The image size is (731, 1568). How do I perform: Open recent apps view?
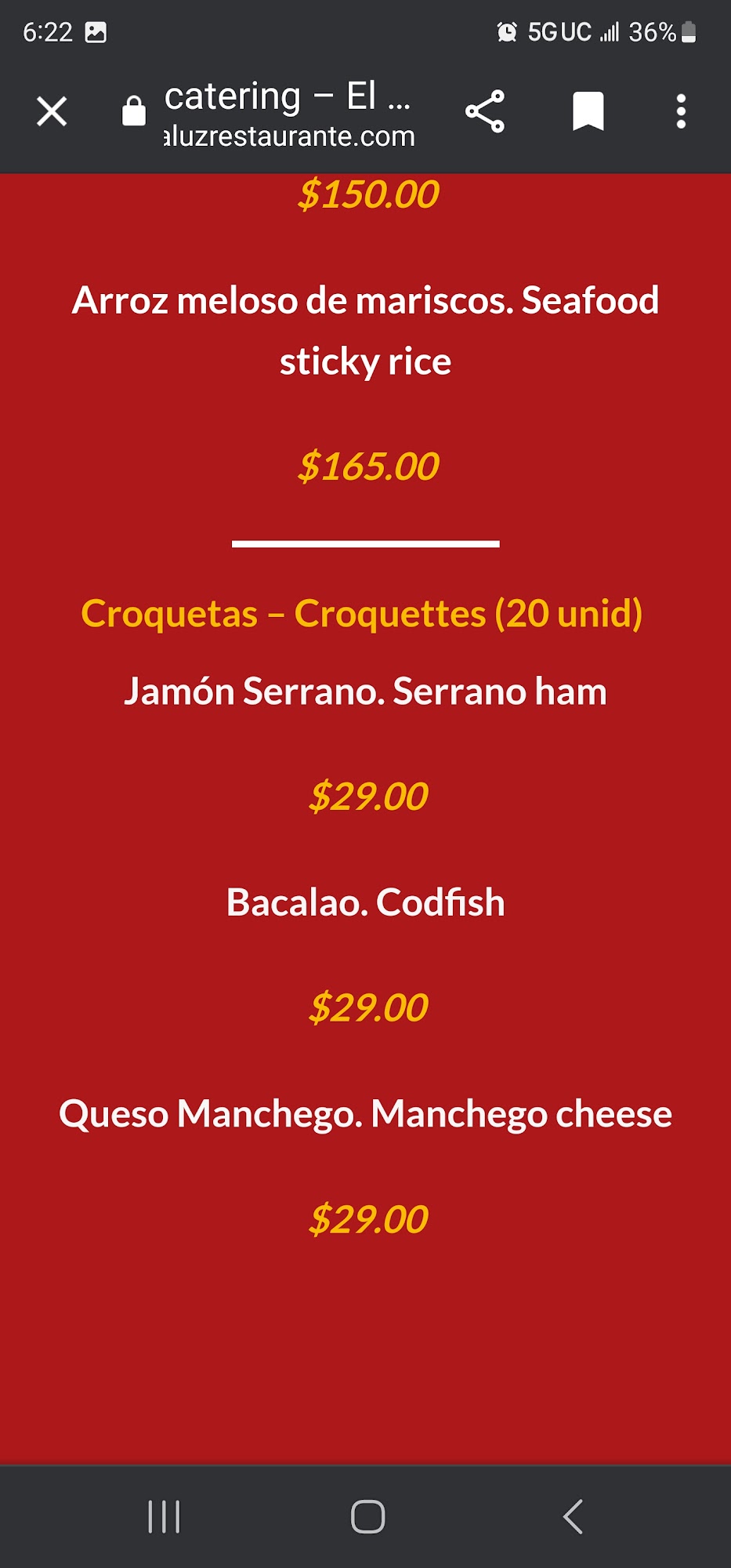(164, 1516)
